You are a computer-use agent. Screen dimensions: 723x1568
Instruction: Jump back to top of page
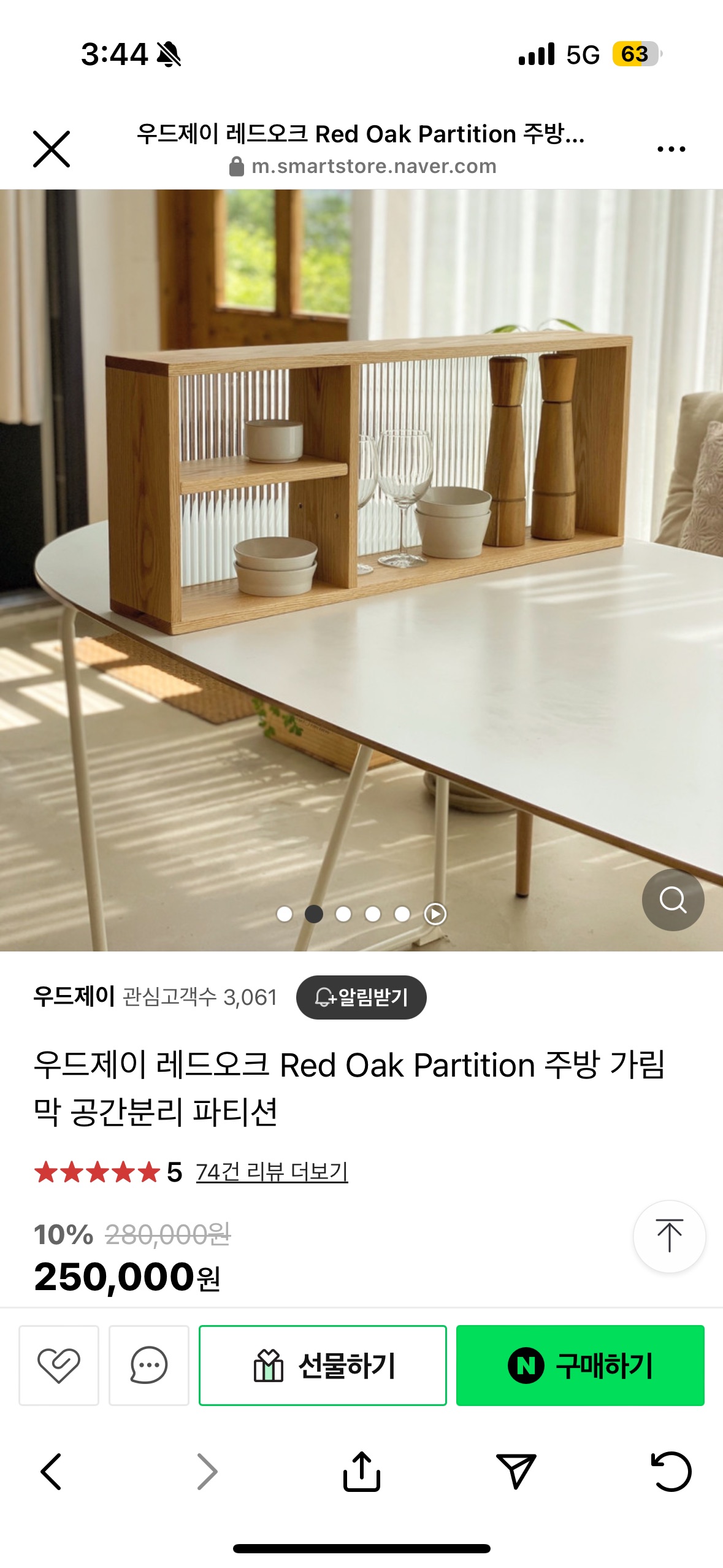pos(669,1236)
